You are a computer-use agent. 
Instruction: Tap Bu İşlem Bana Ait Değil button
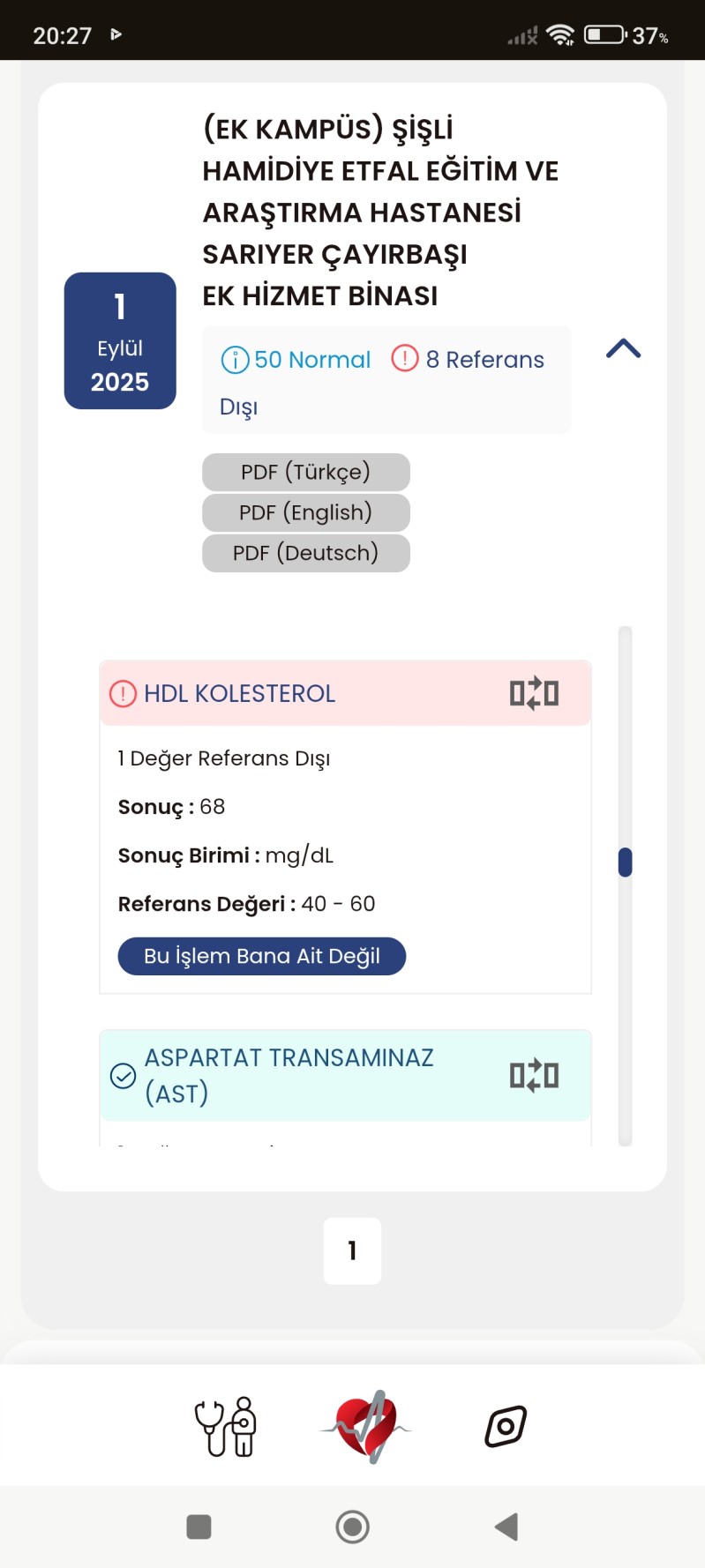pos(261,956)
